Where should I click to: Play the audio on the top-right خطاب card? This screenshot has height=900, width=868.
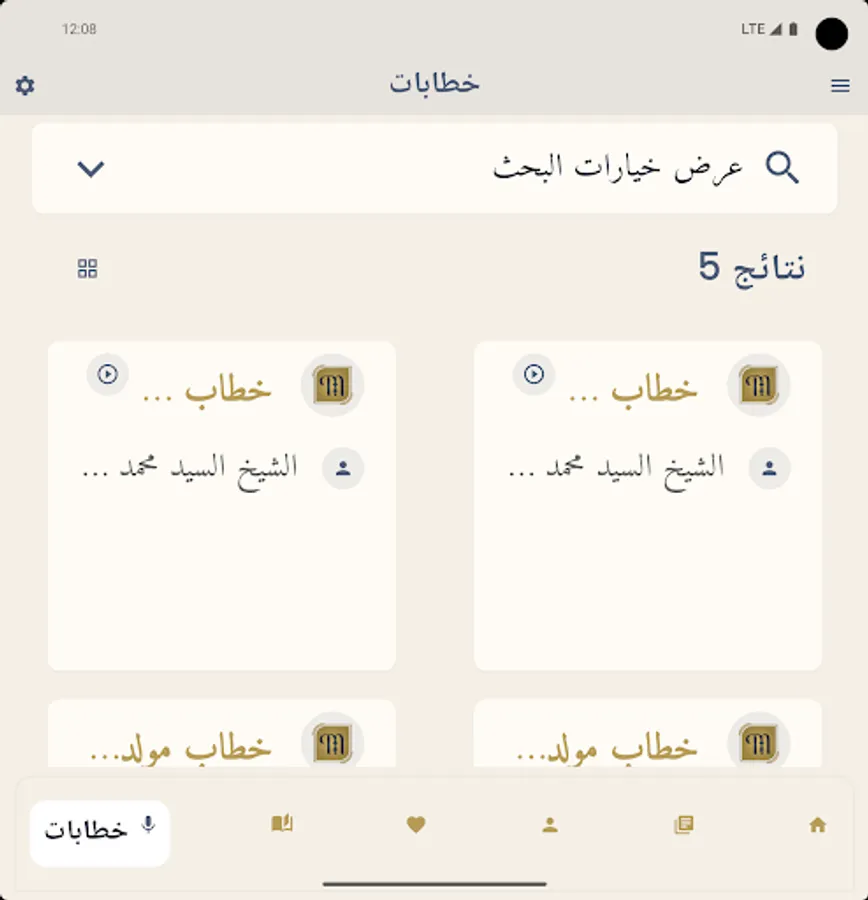pos(533,375)
